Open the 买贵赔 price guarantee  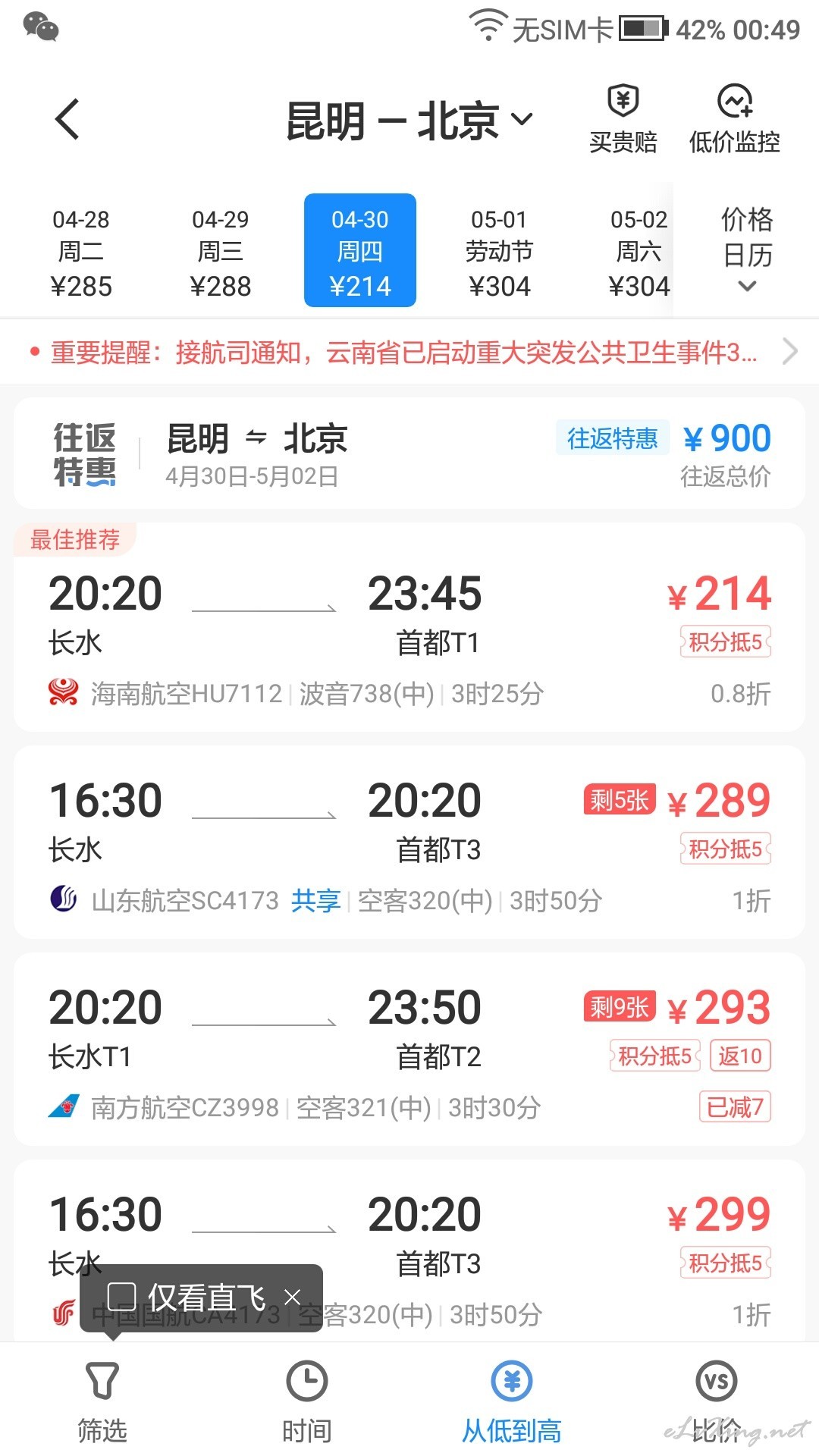(x=623, y=120)
